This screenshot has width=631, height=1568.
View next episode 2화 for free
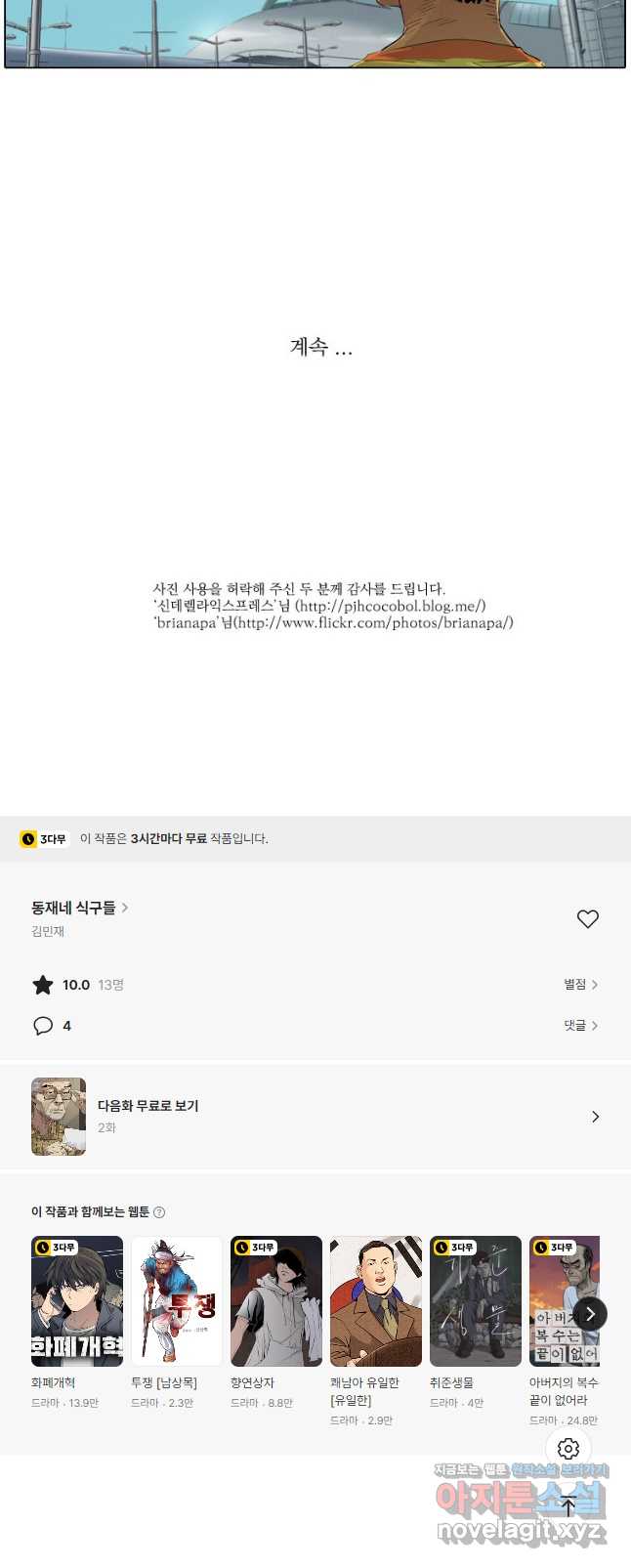(x=315, y=1116)
